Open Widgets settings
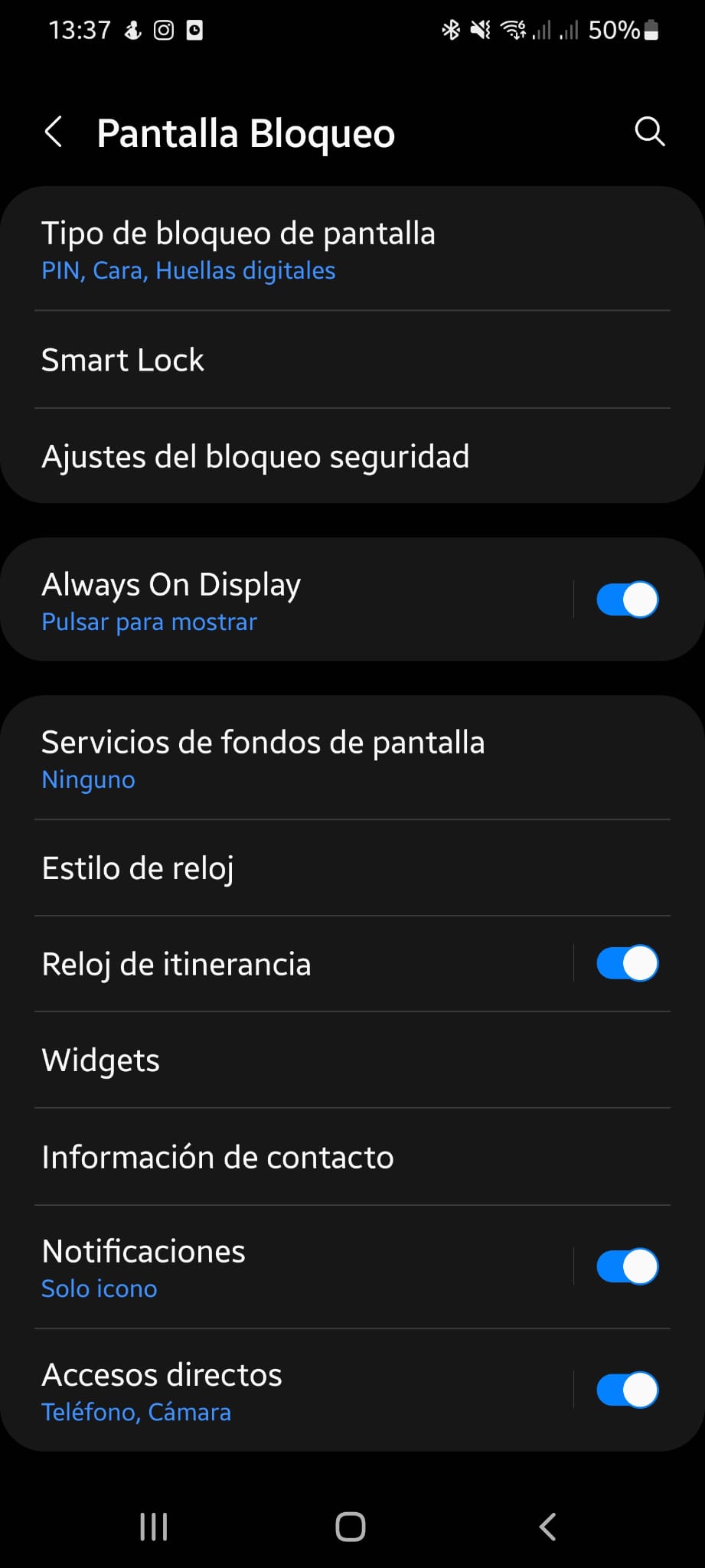 (x=352, y=1060)
